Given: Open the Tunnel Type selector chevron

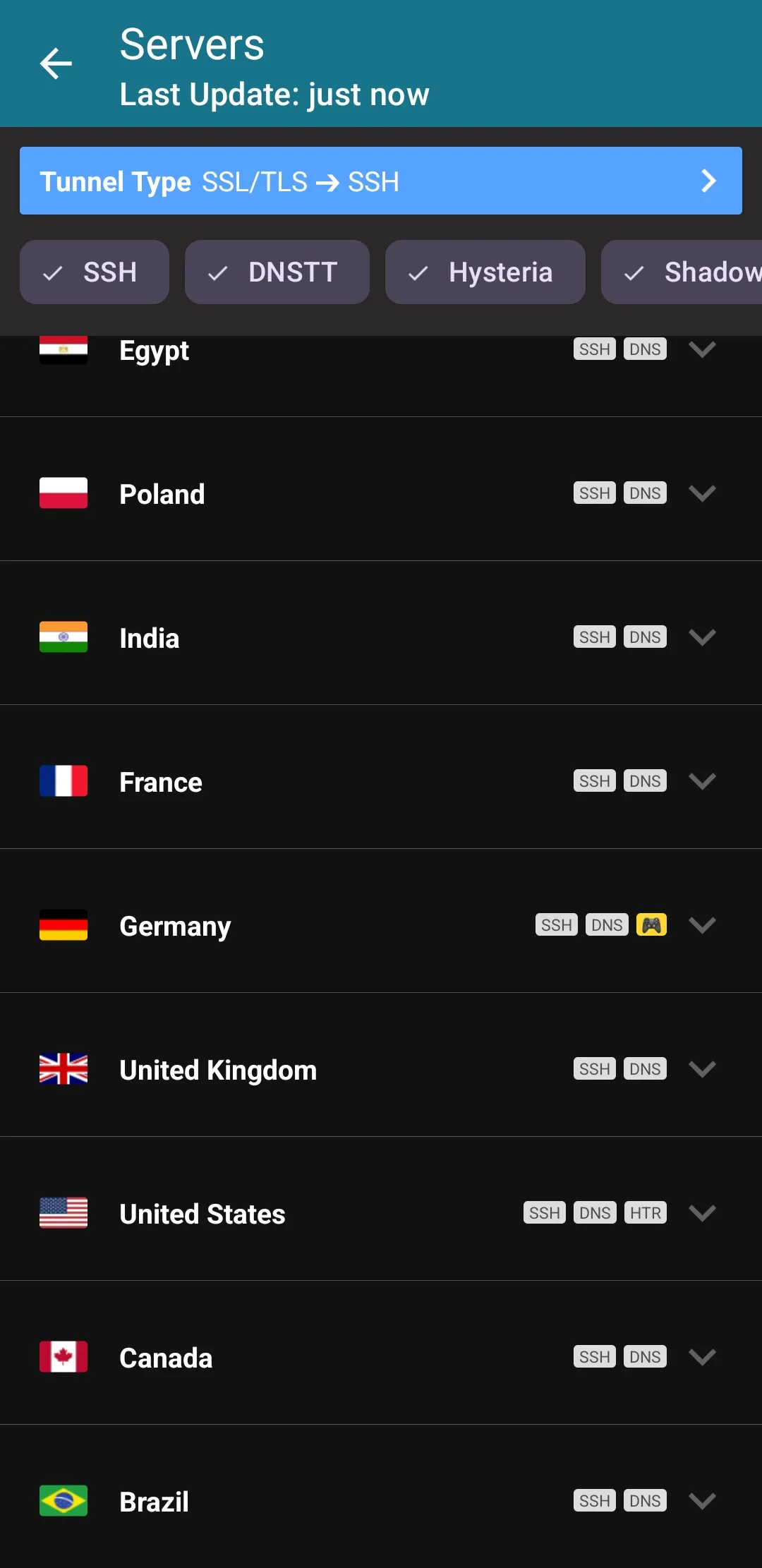Looking at the screenshot, I should (708, 181).
